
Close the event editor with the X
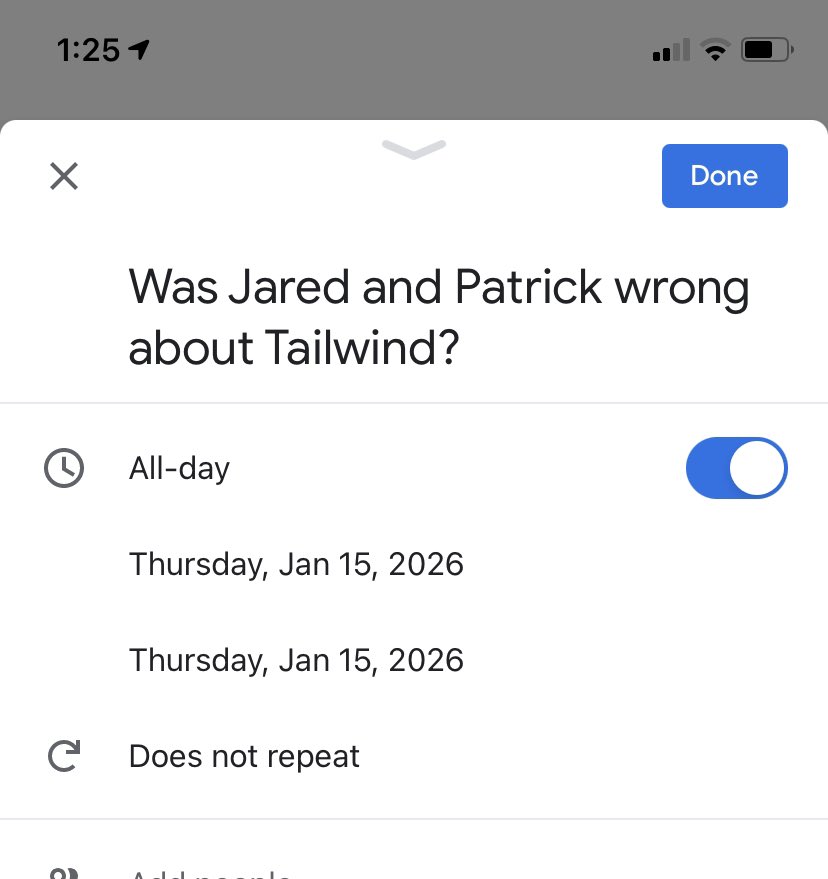64,177
